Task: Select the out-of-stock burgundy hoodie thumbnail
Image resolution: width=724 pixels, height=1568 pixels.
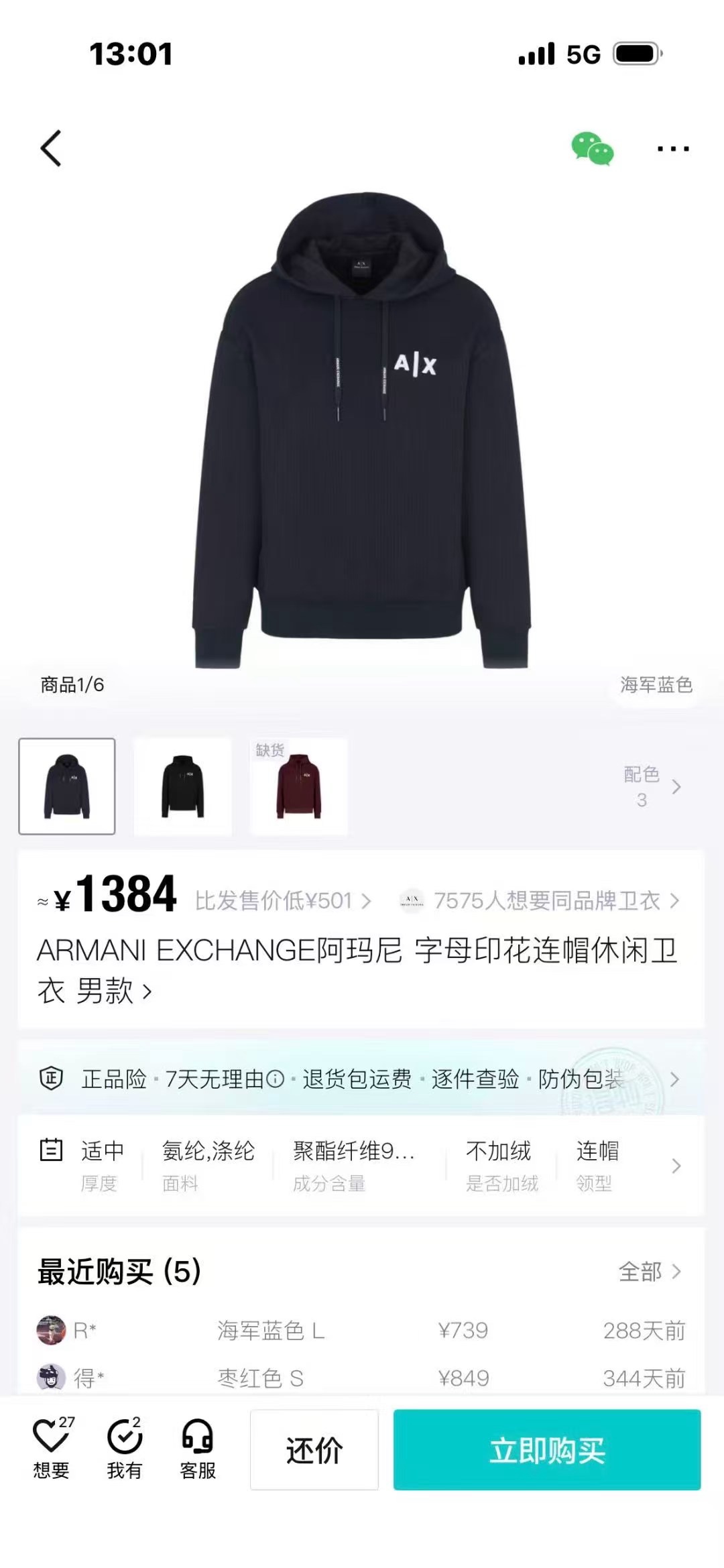Action: click(299, 786)
